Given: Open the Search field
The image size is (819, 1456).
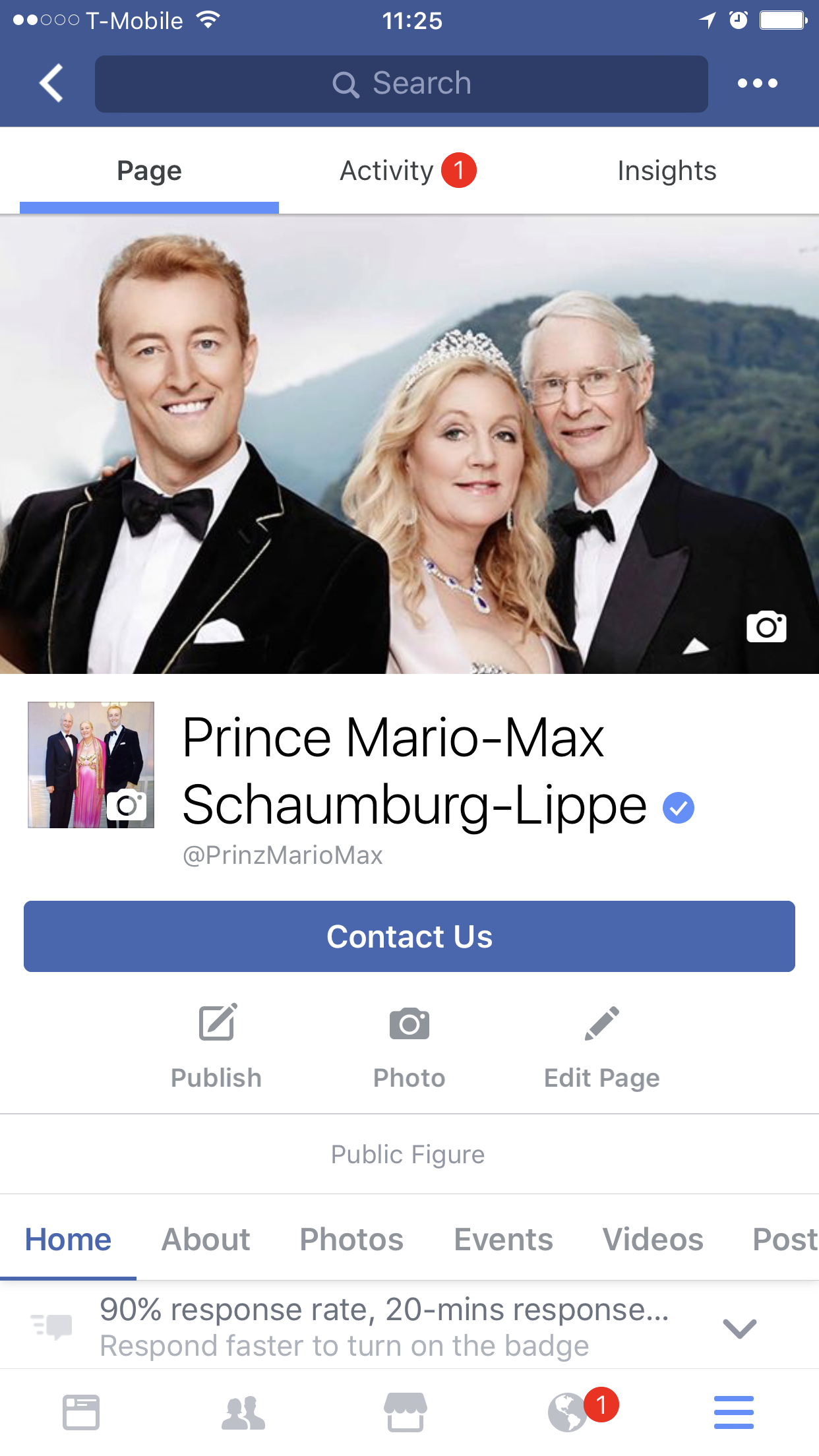Looking at the screenshot, I should 401,84.
